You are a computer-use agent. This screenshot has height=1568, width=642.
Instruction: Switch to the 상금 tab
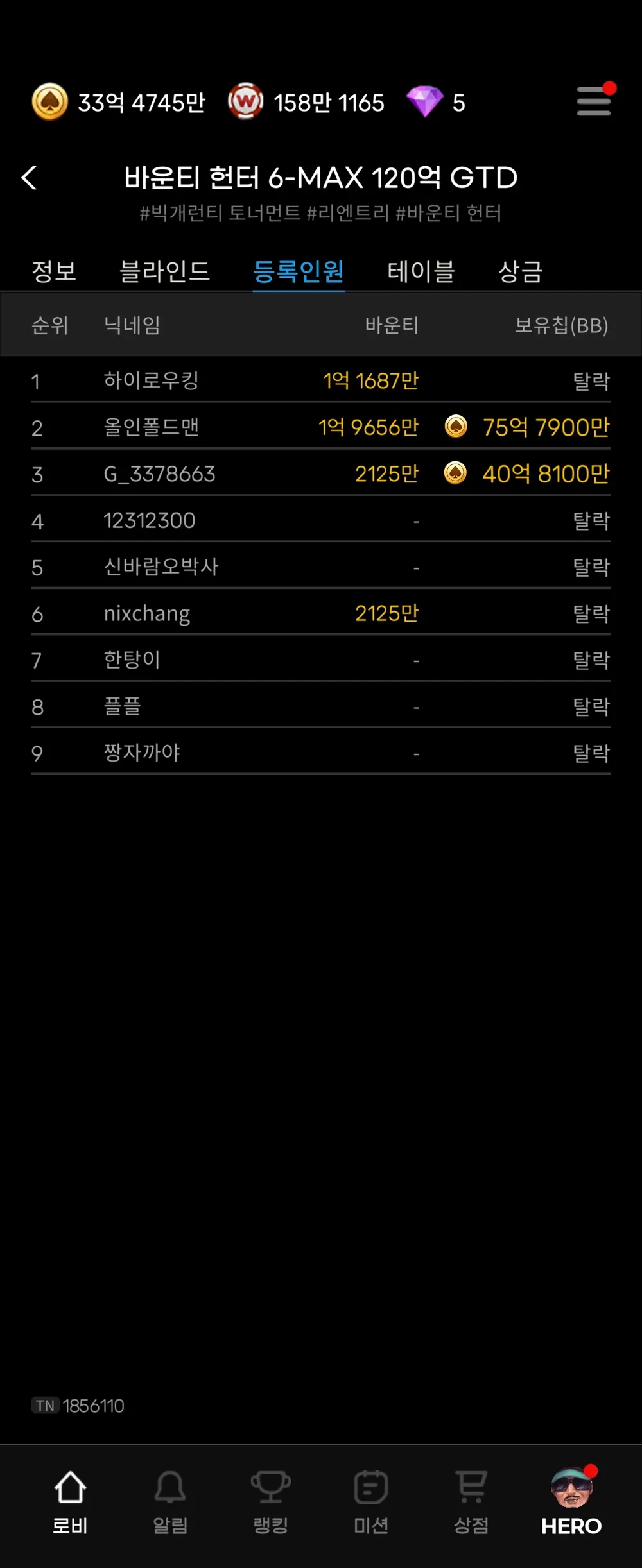point(521,271)
